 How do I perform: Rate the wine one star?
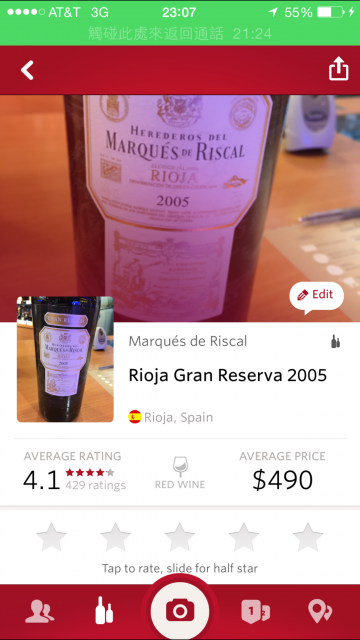(x=51, y=538)
